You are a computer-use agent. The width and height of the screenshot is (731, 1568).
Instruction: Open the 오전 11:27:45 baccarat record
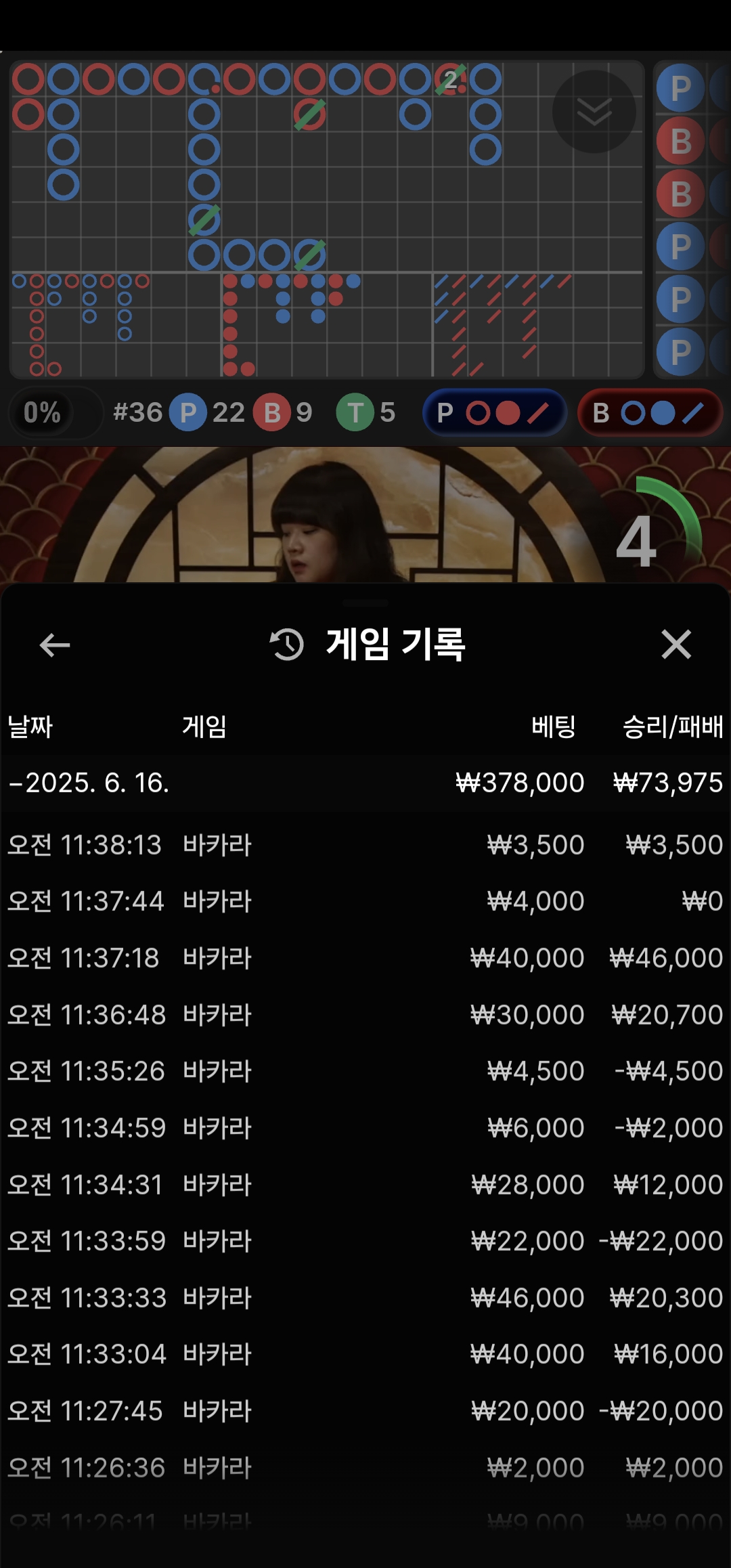point(365,1411)
